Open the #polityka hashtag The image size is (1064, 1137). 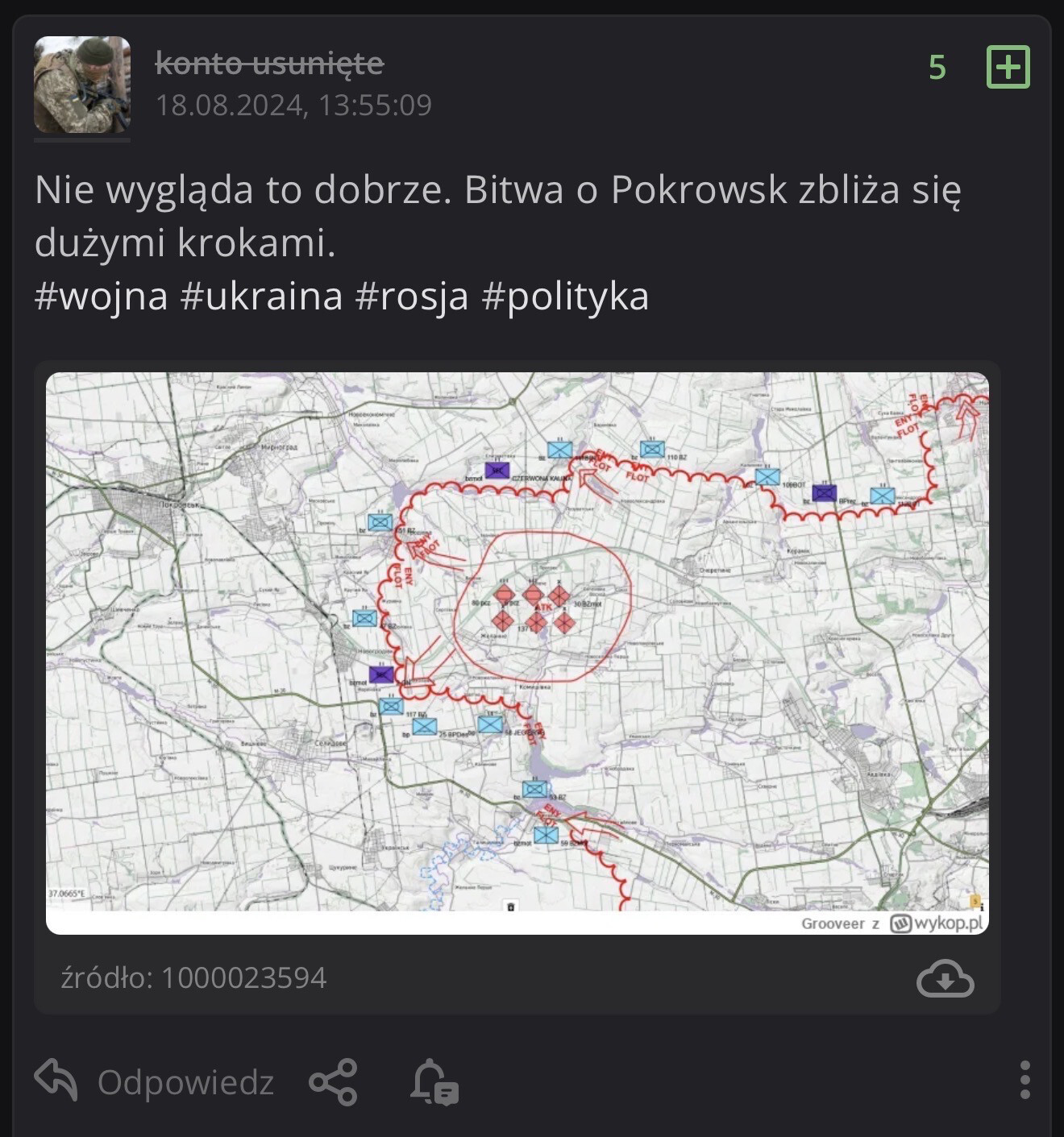[565, 296]
